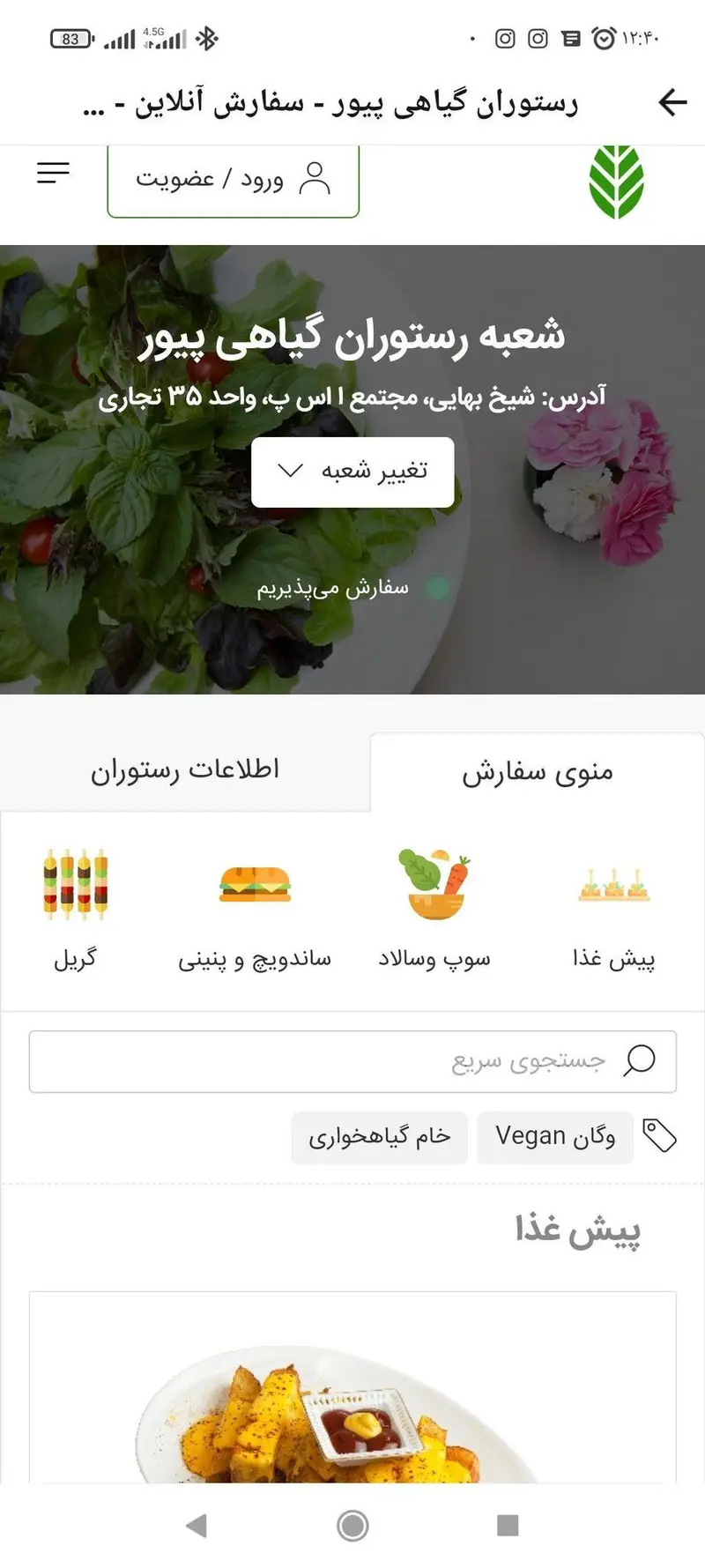Open the hamburger navigation menu
The width and height of the screenshot is (705, 1568).
53,173
